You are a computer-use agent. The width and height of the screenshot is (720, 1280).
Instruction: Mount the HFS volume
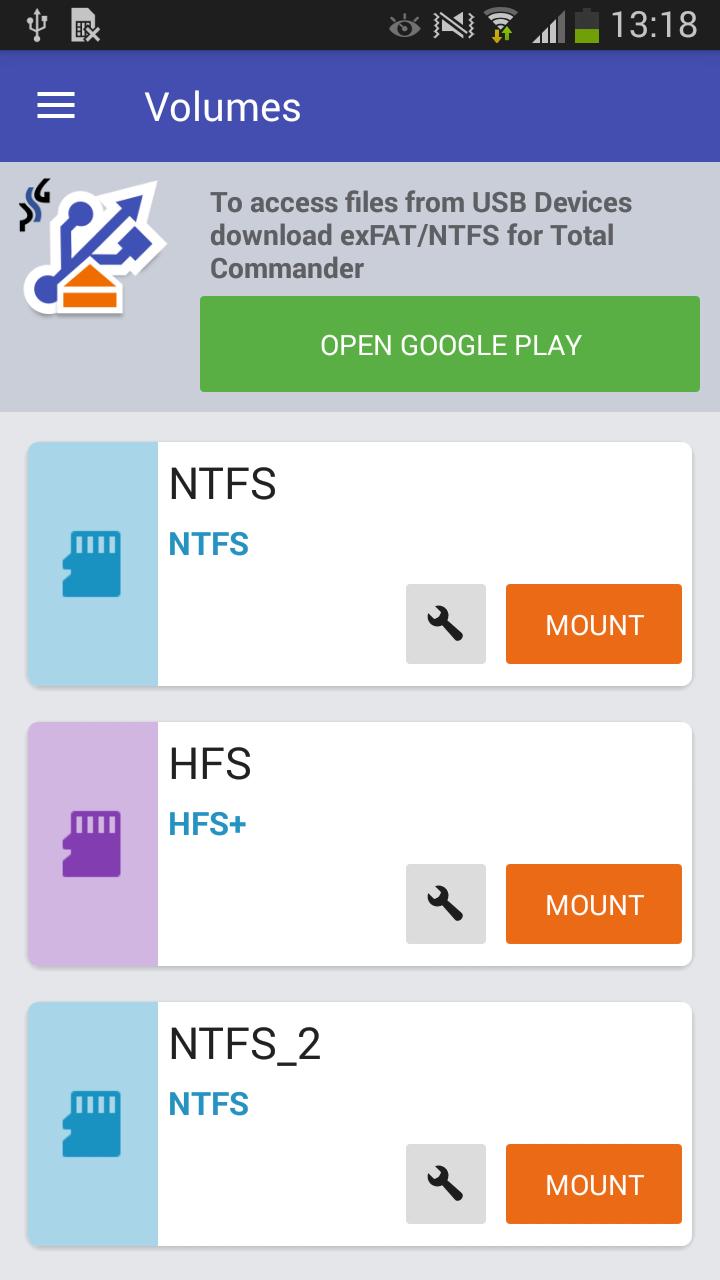pos(593,904)
